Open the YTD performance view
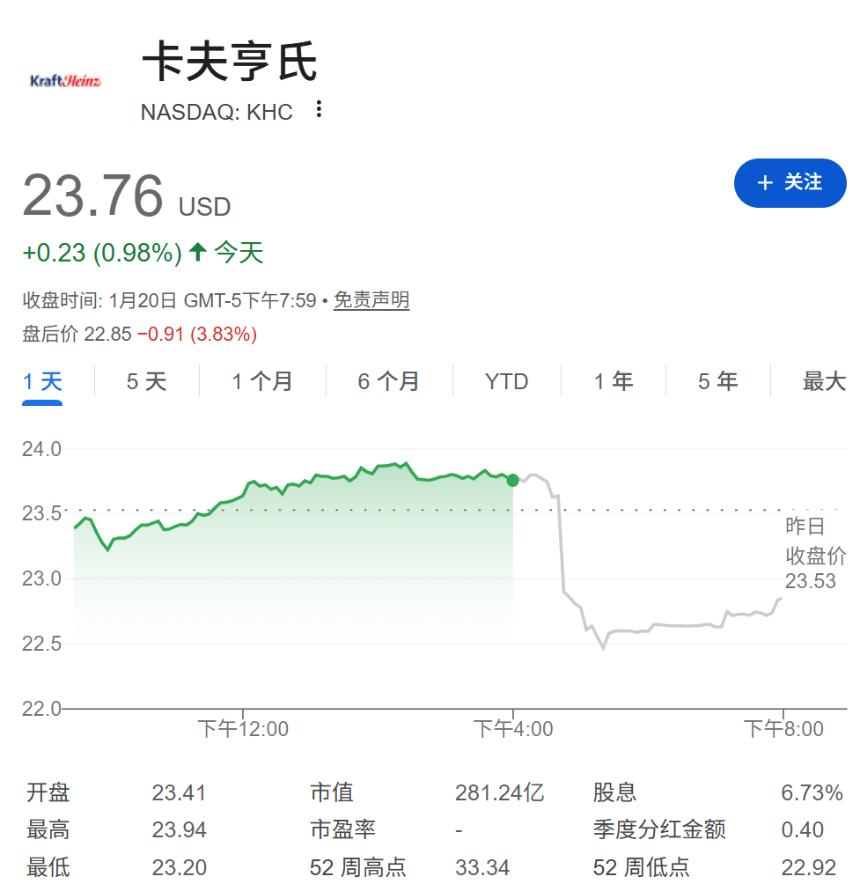860x884 pixels. pos(504,381)
